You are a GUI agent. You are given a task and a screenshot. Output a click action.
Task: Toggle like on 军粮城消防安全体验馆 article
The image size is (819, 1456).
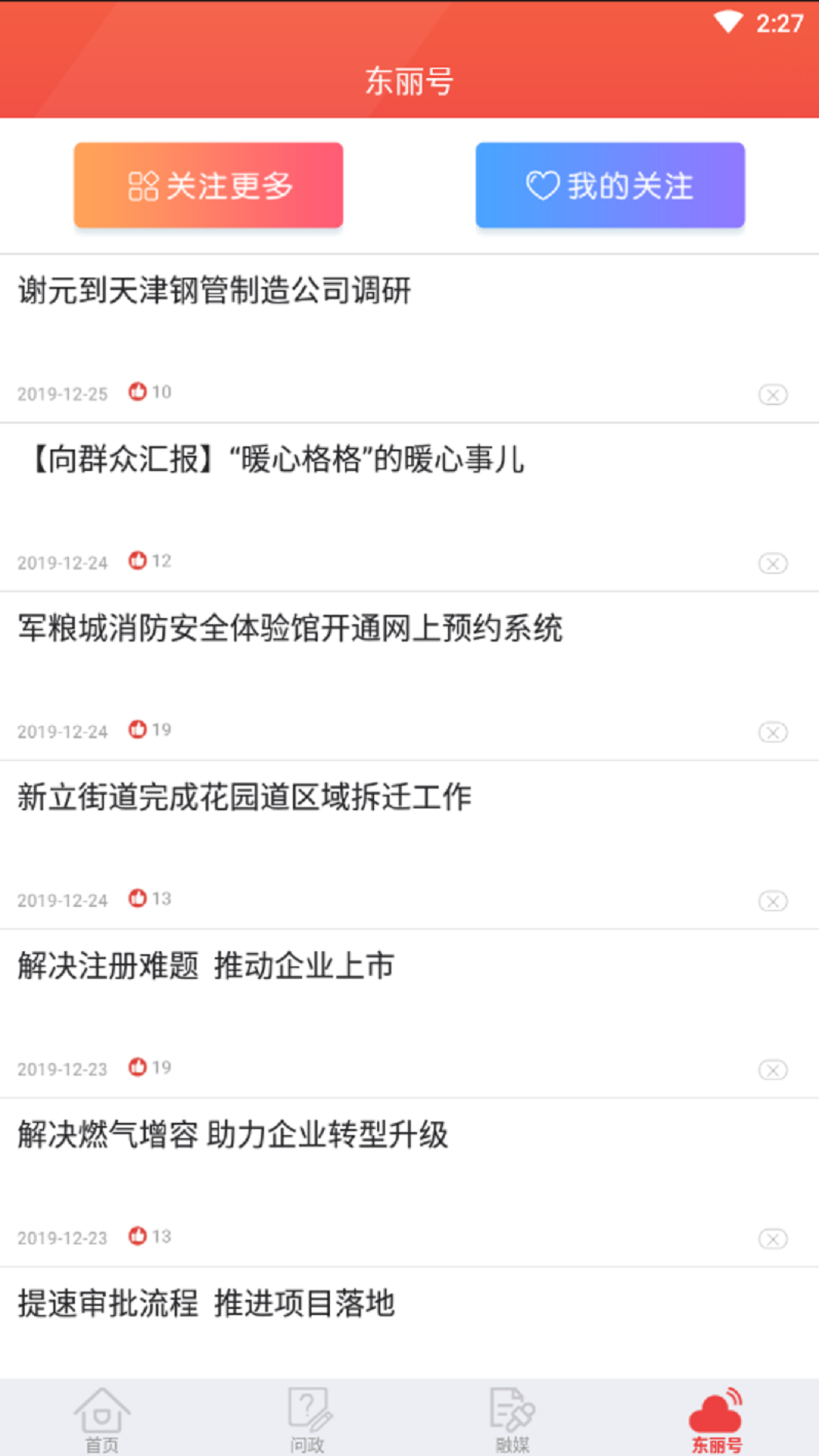click(137, 730)
